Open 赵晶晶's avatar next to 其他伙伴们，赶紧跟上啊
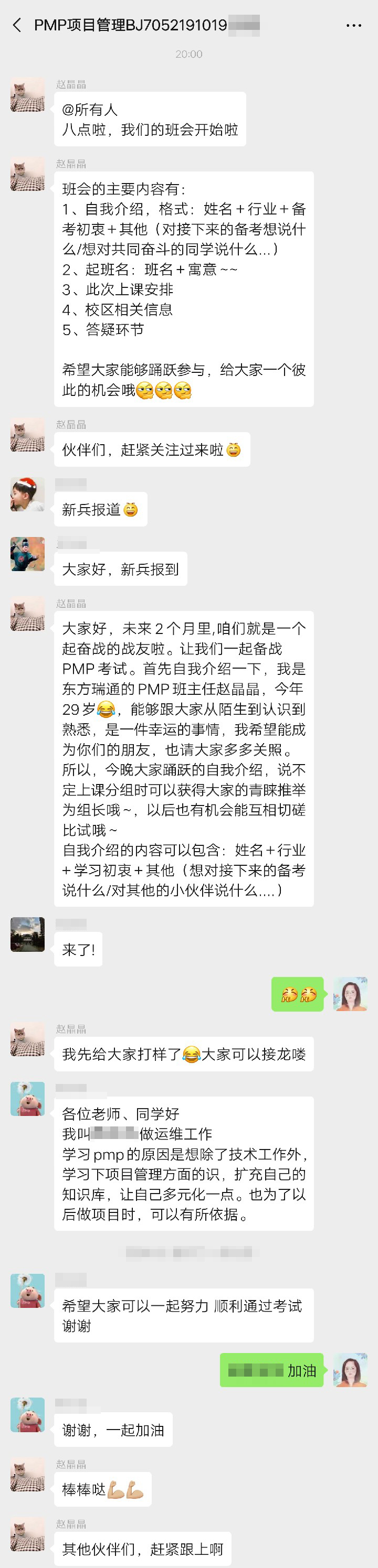The image size is (378, 1568). tap(27, 1534)
